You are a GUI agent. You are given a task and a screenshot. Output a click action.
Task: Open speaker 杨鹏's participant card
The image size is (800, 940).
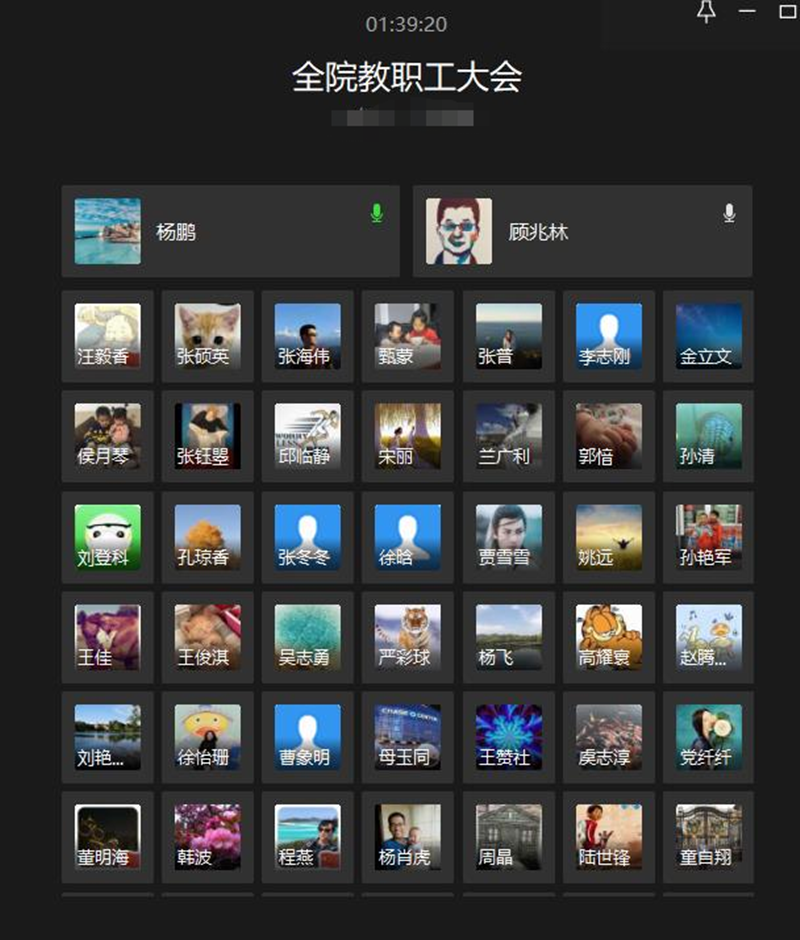[x=230, y=231]
